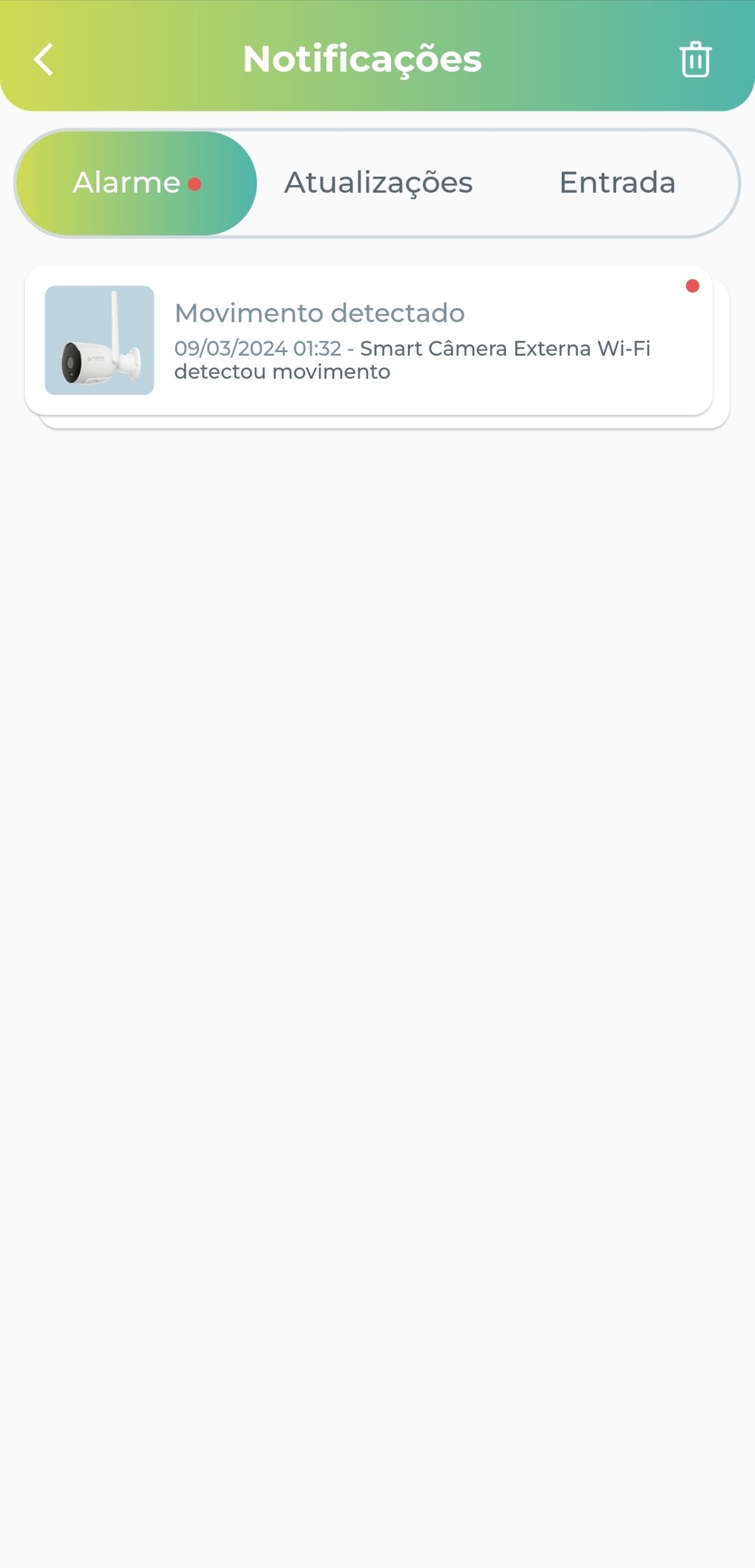Viewport: 755px width, 1568px height.
Task: Open the Movimento detectado notification
Action: tap(368, 341)
